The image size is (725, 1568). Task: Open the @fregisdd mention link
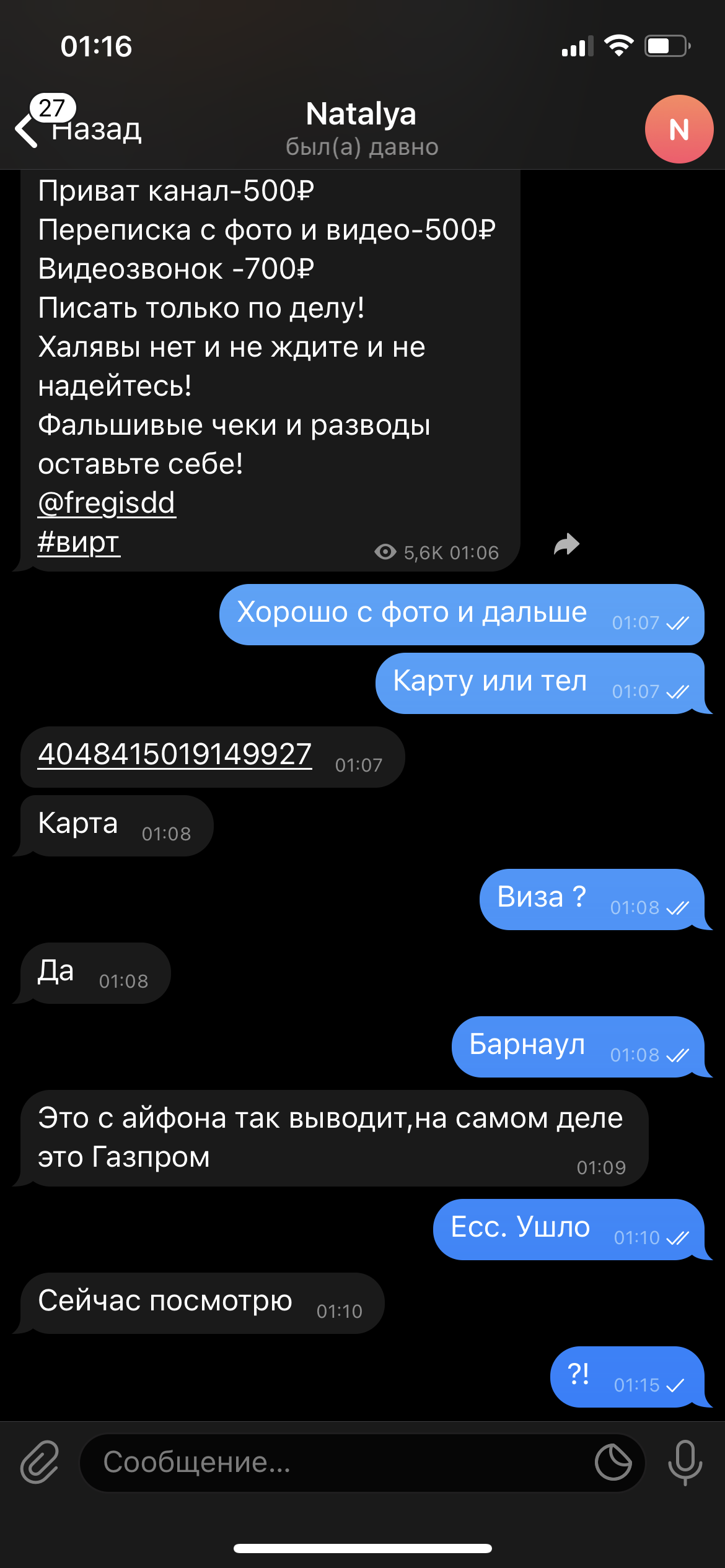click(x=107, y=503)
